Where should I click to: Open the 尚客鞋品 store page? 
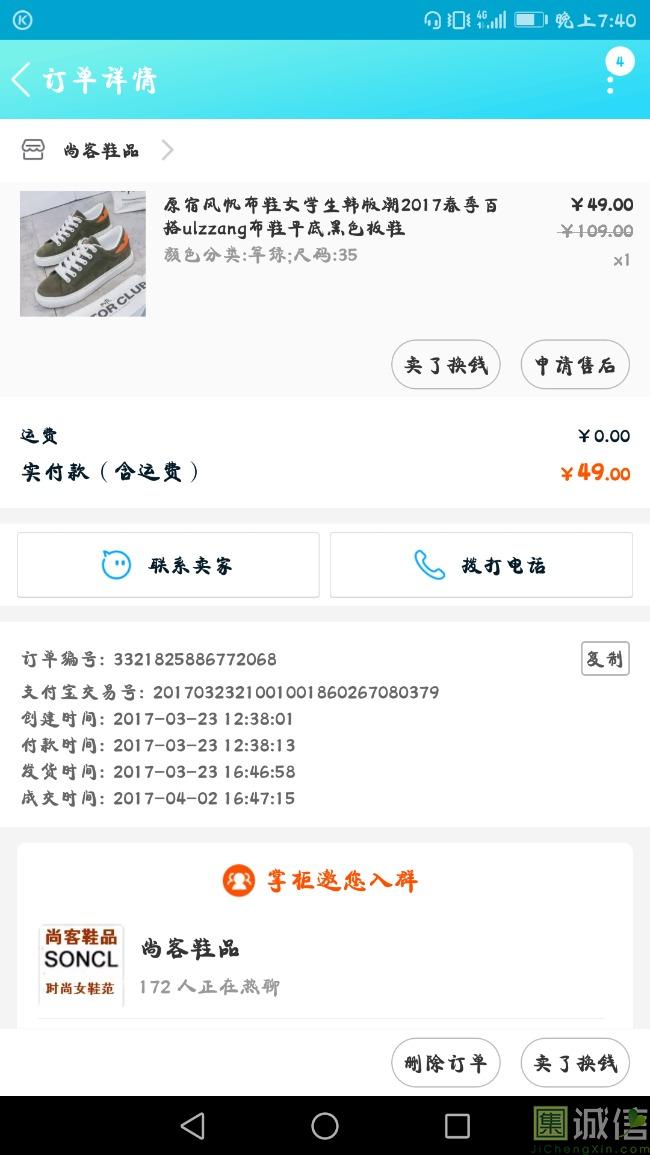(100, 150)
